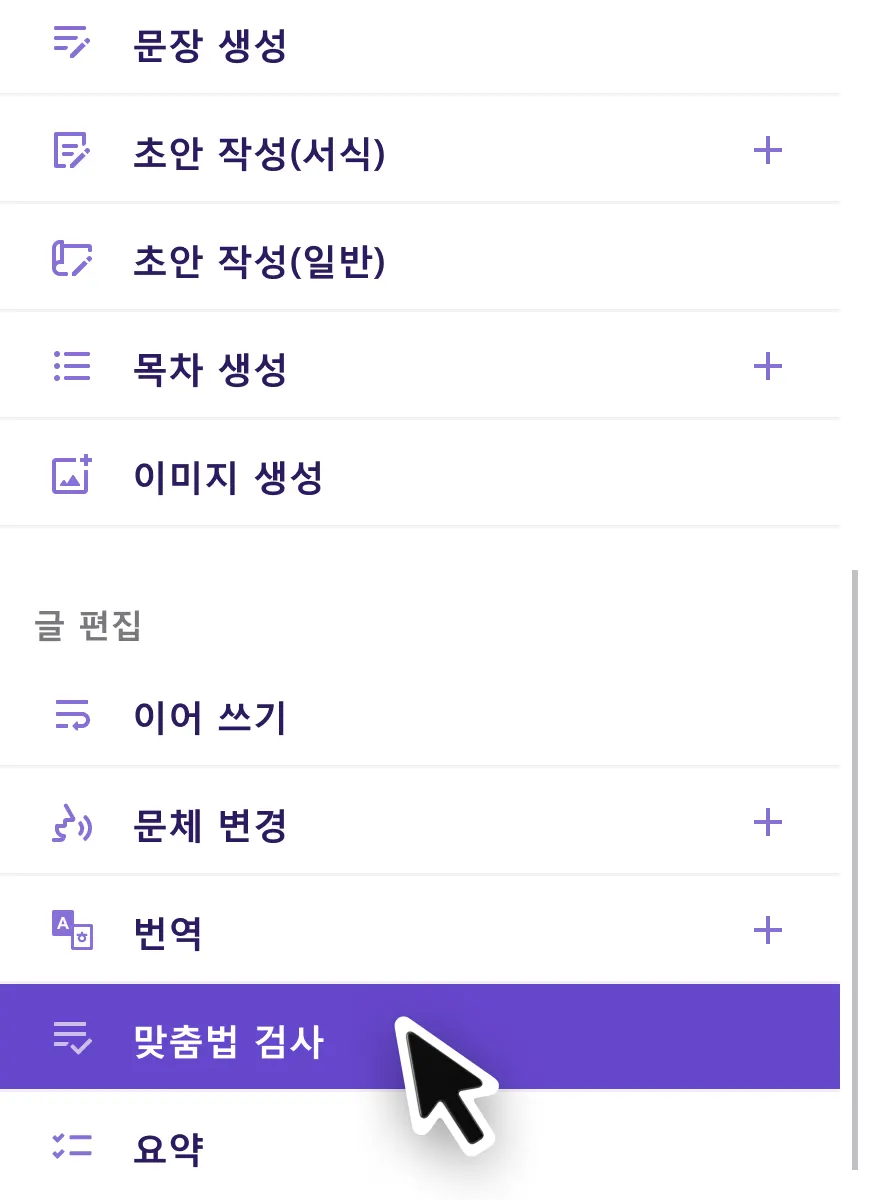
Task: Open 문체 변경
Action: [x=210, y=825]
